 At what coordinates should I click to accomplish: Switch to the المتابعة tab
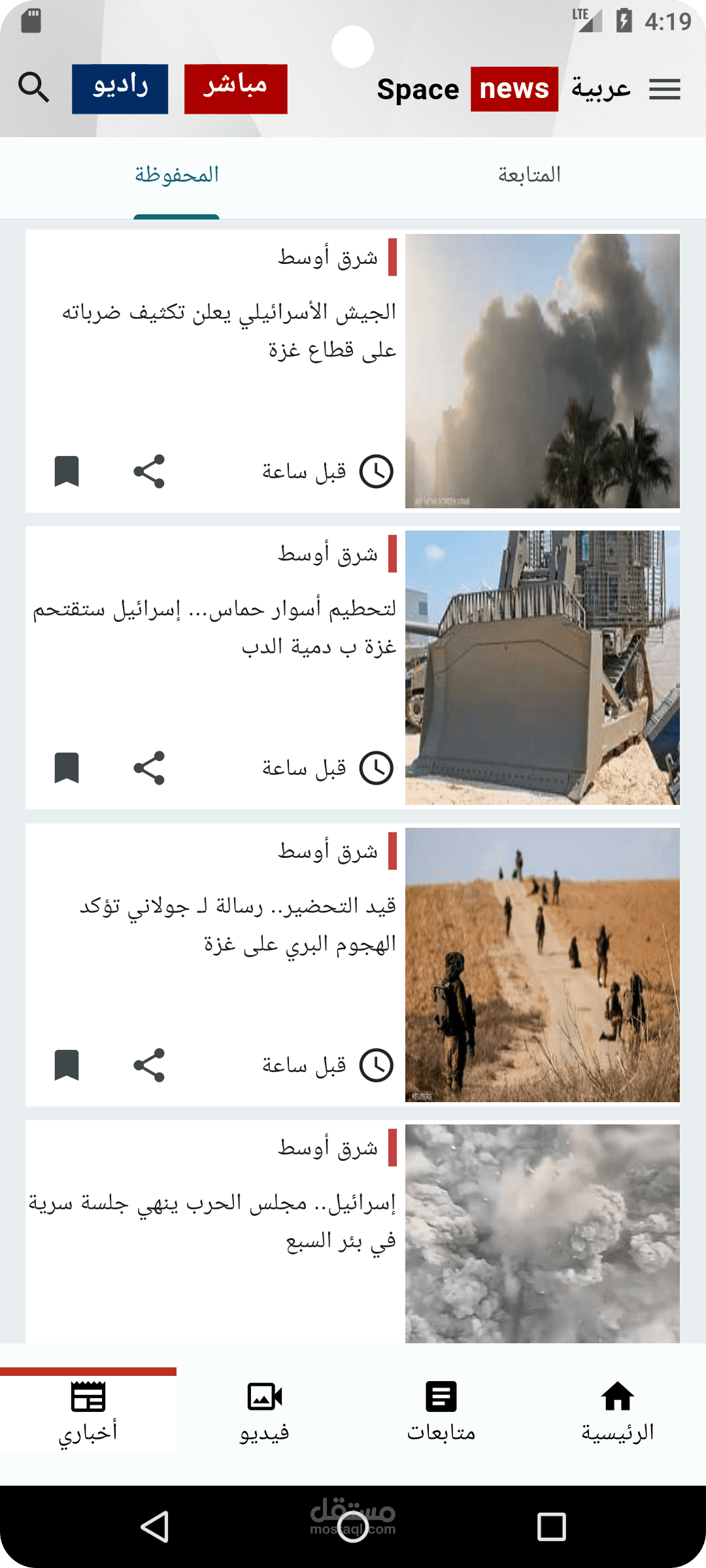pyautogui.click(x=529, y=175)
